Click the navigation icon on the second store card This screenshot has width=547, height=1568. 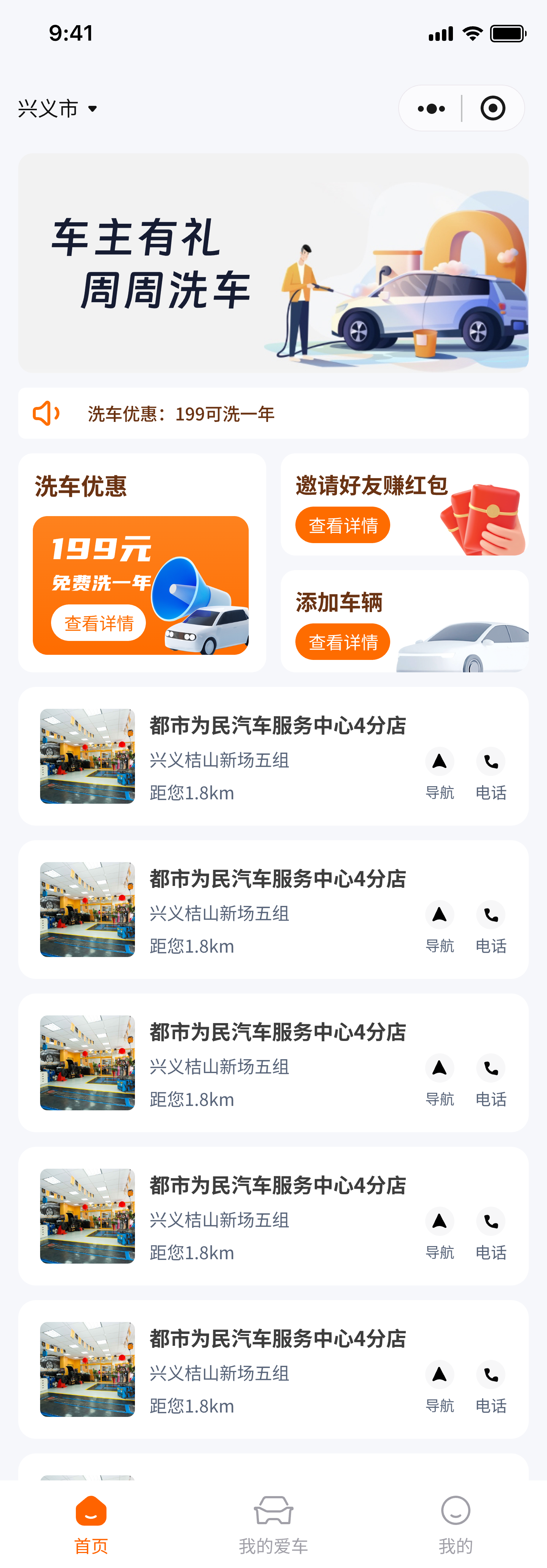pyautogui.click(x=439, y=915)
